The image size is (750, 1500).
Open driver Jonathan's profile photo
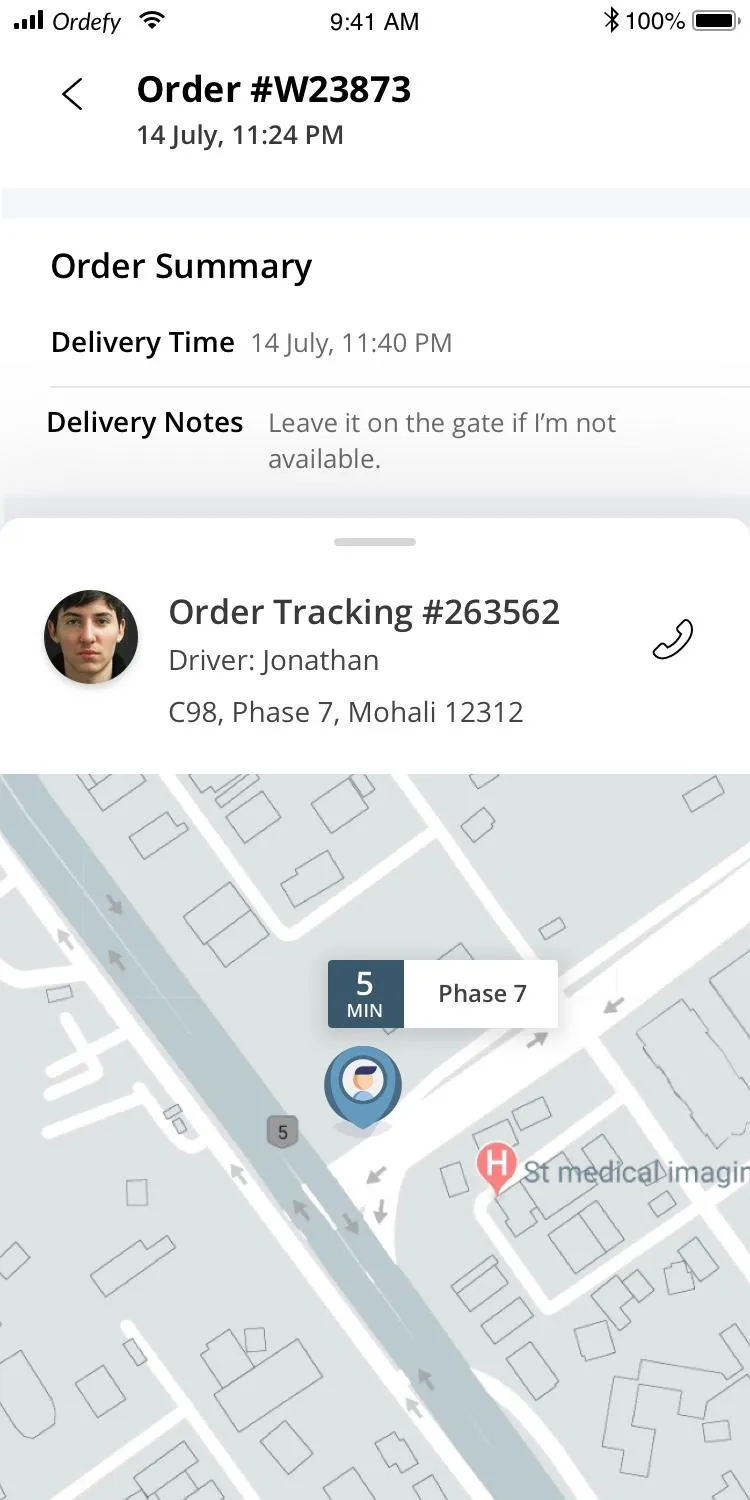(x=91, y=637)
